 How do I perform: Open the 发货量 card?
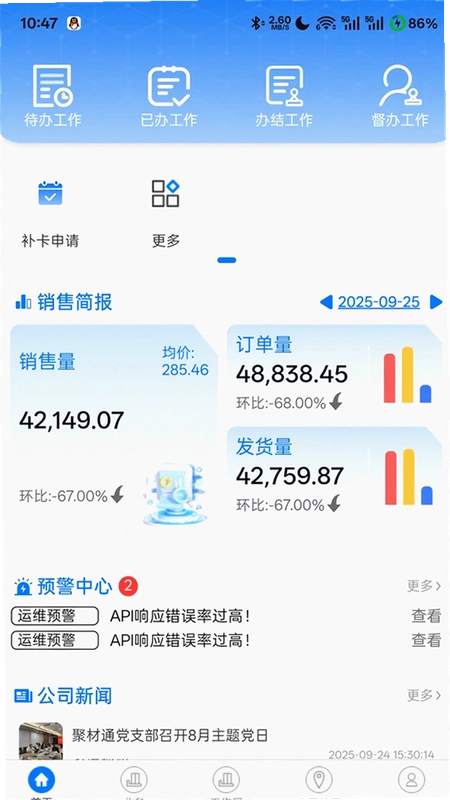(x=335, y=474)
